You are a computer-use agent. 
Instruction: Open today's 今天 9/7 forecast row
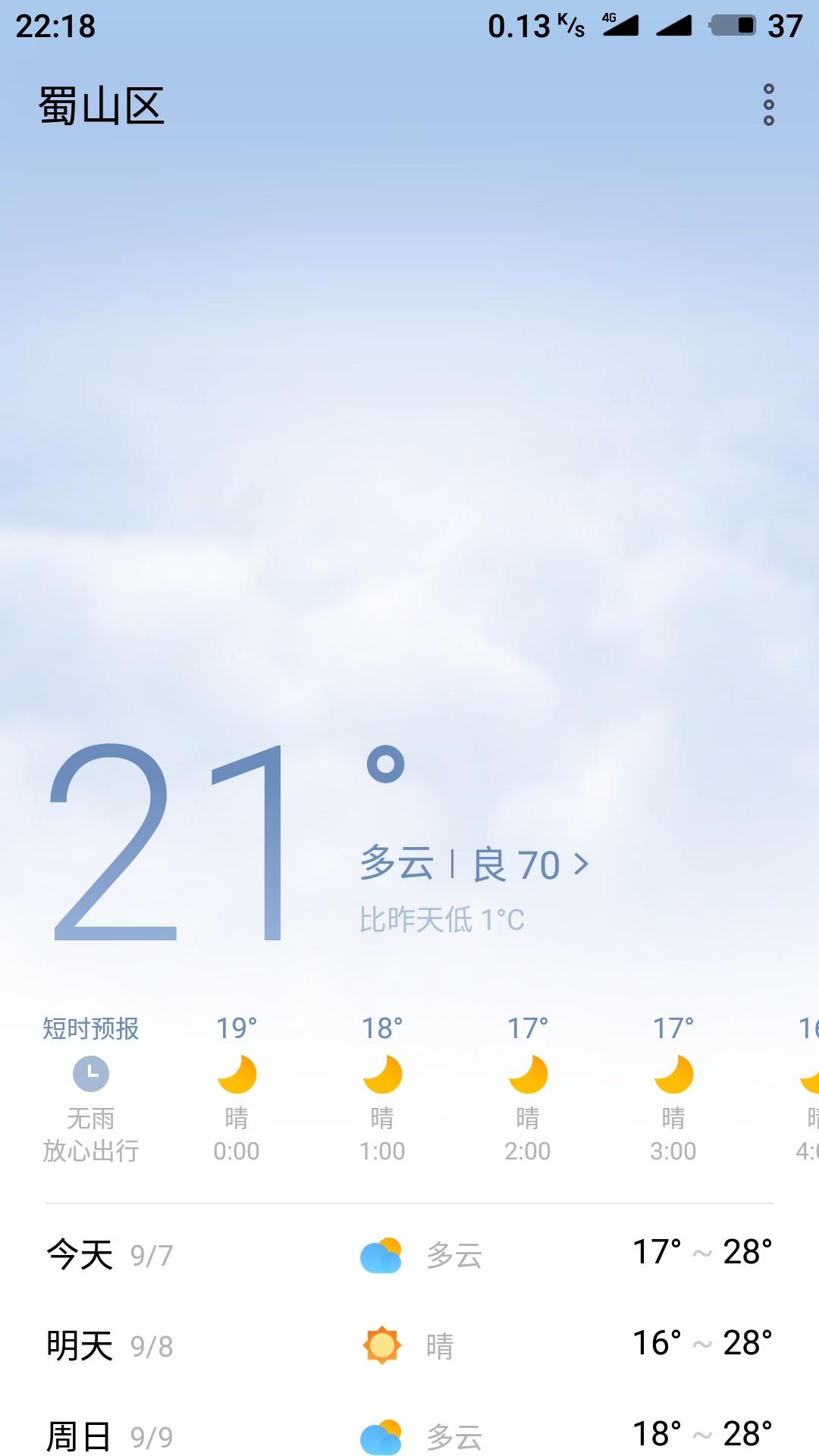409,1254
